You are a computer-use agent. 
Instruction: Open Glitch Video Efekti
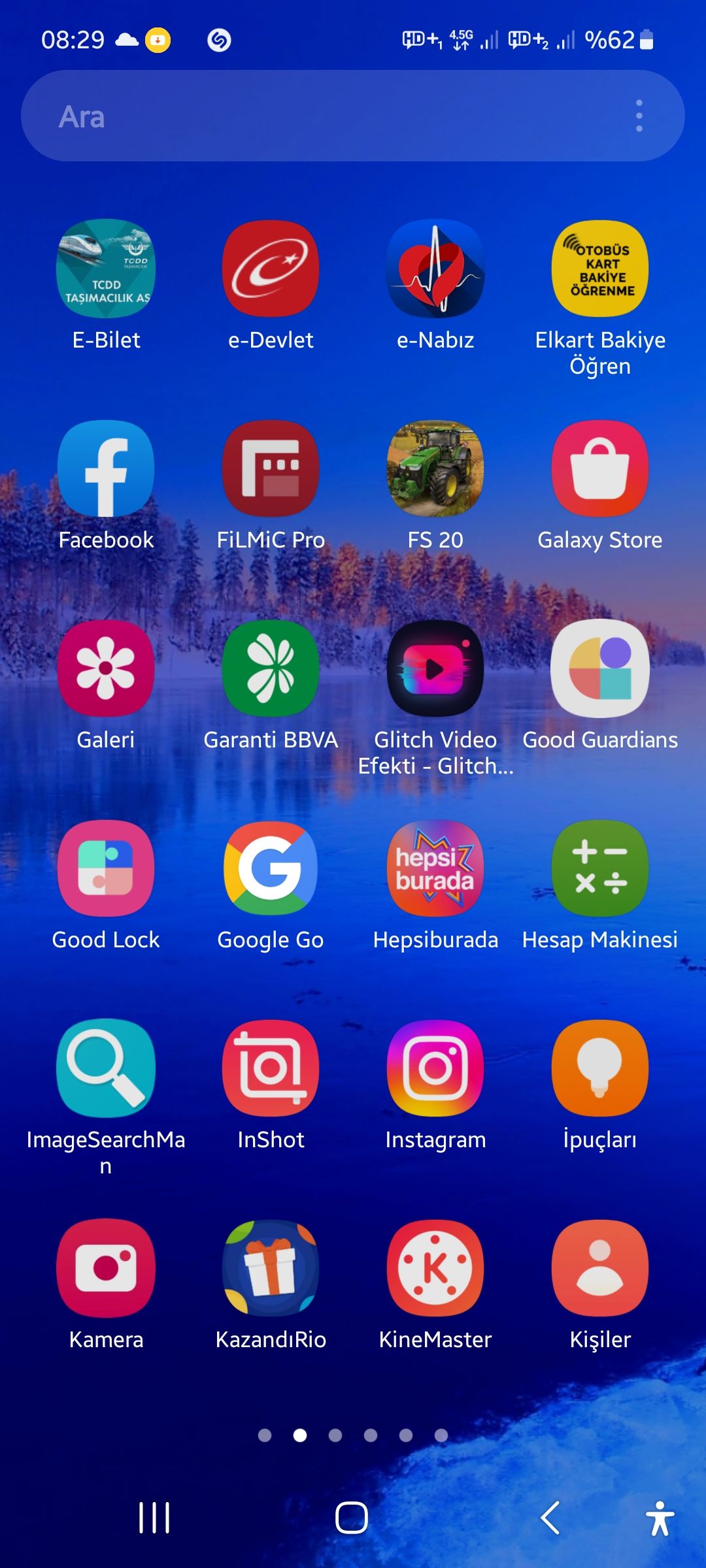tap(435, 670)
